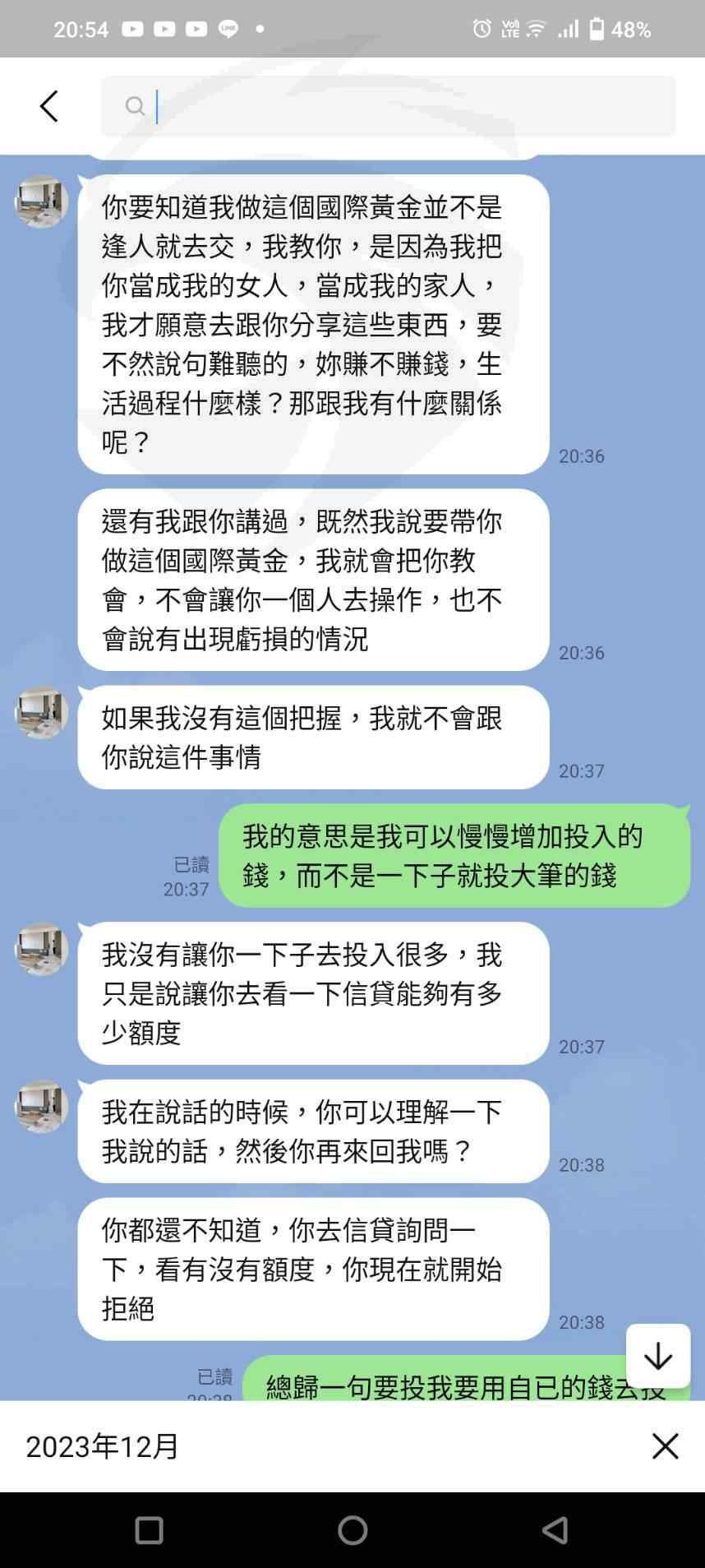This screenshot has height=1568, width=705.
Task: Open sender's avatar beside 如果我沒有這個把握 message
Action: pyautogui.click(x=41, y=713)
